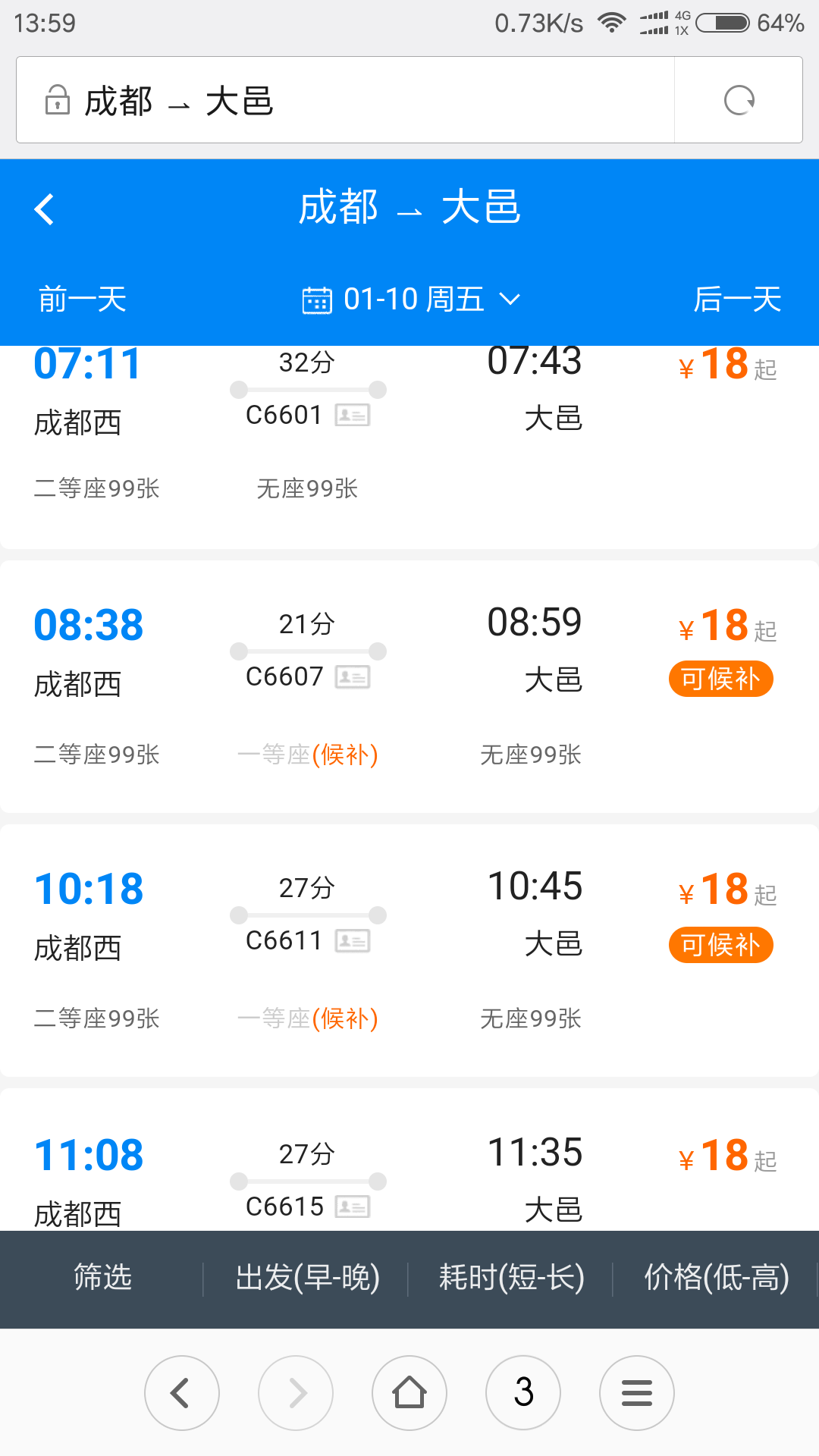Image resolution: width=819 pixels, height=1456 pixels.
Task: Open the 01-10 周五 date picker
Action: point(410,299)
